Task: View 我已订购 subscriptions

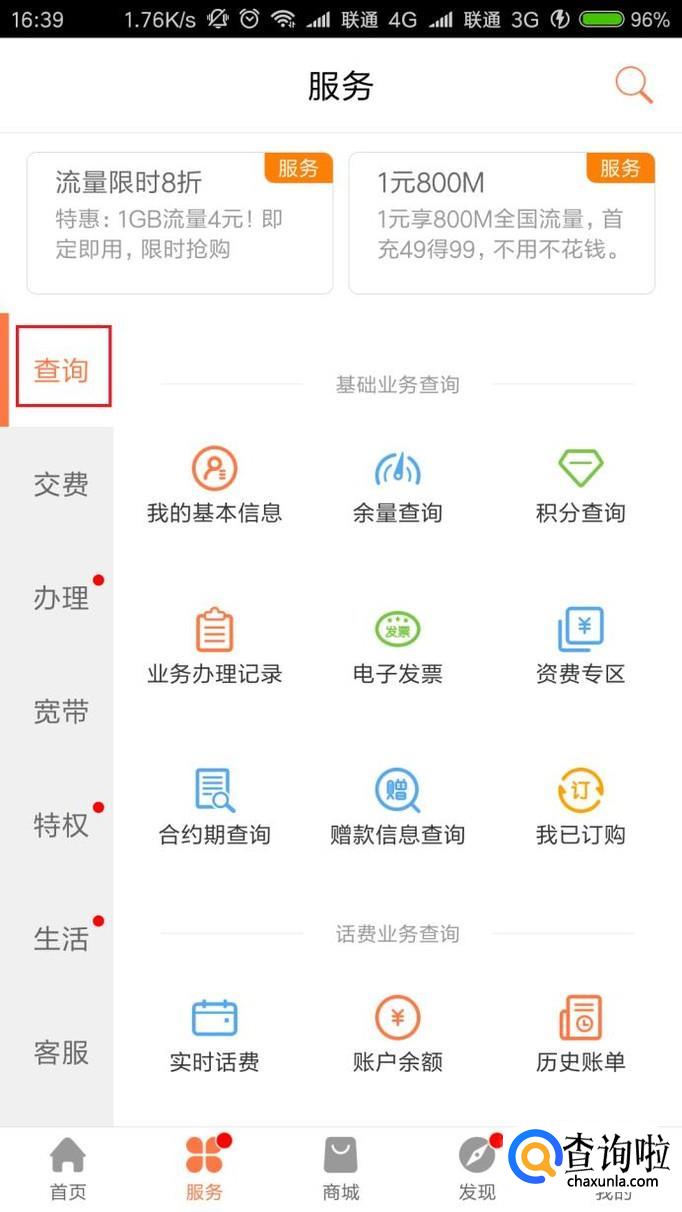Action: click(580, 807)
